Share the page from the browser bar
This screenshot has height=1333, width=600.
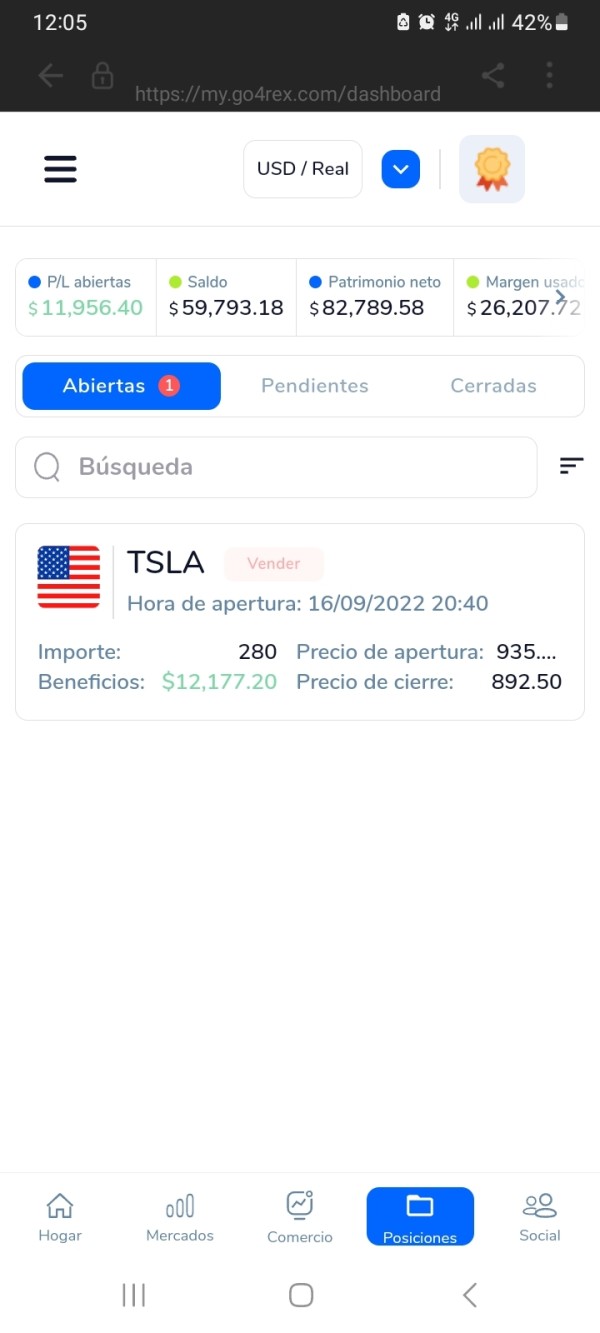point(492,75)
